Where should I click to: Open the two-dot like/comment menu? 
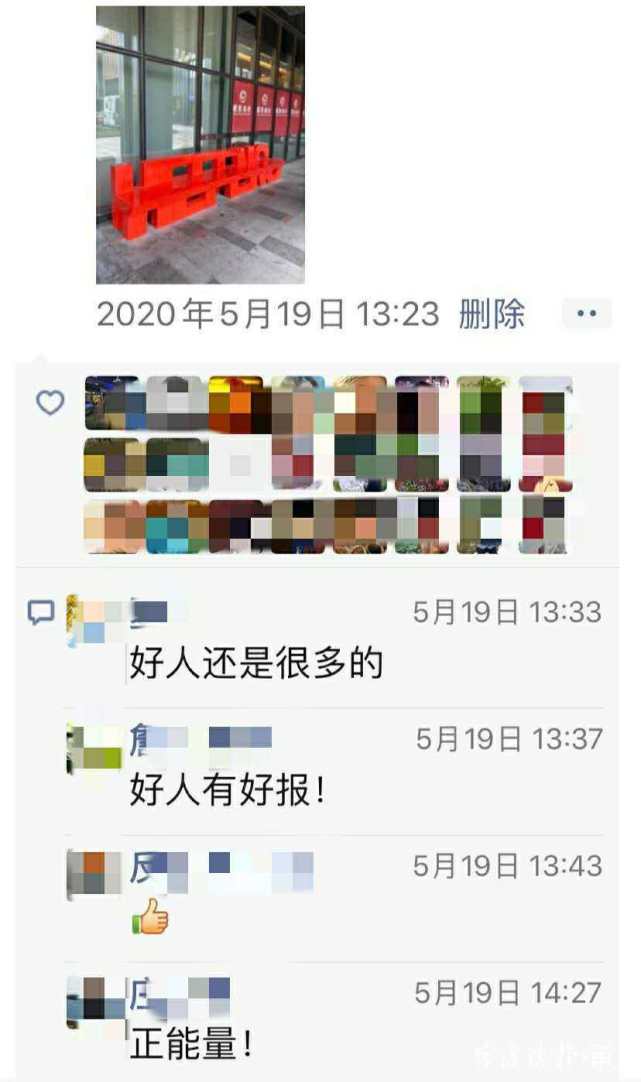[586, 314]
